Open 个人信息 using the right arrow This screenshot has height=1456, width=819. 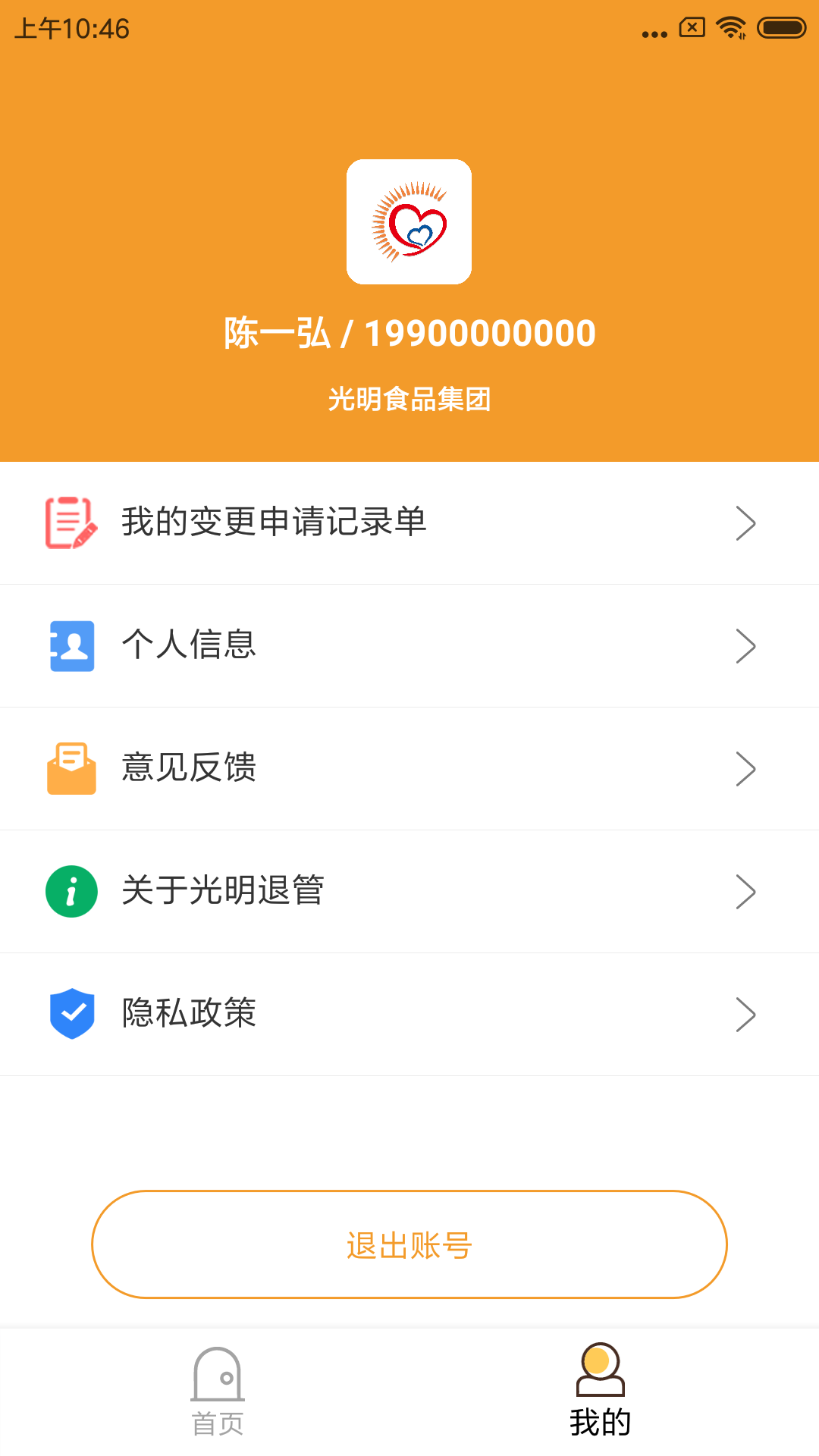click(747, 645)
